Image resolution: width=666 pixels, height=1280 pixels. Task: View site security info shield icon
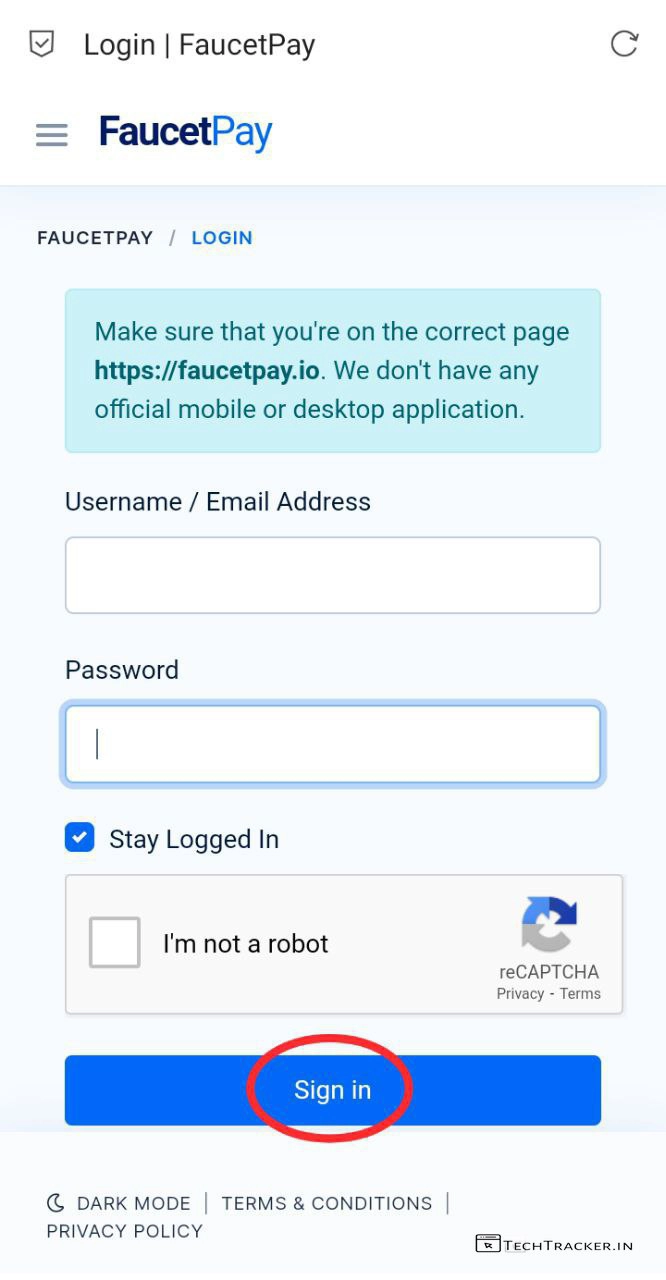41,44
